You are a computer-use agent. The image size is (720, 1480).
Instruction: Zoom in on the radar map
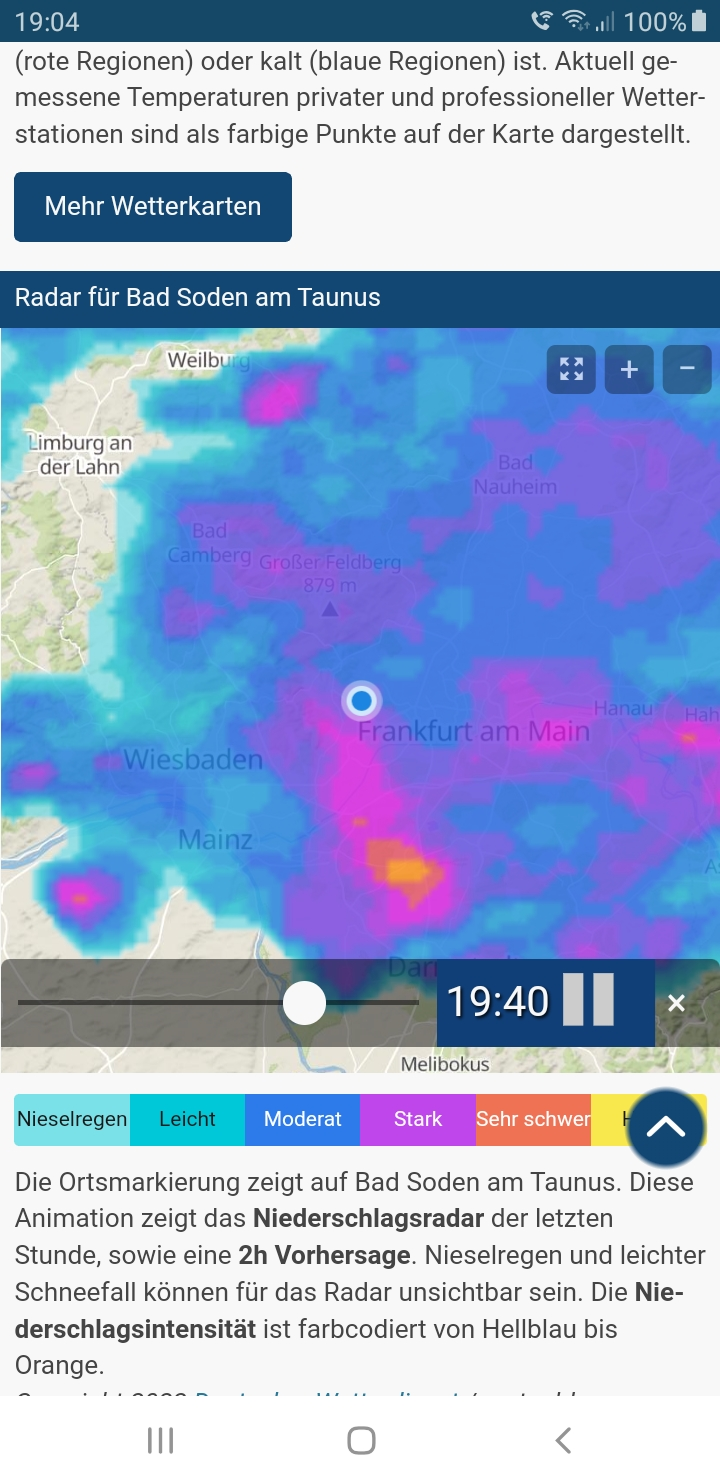(629, 369)
